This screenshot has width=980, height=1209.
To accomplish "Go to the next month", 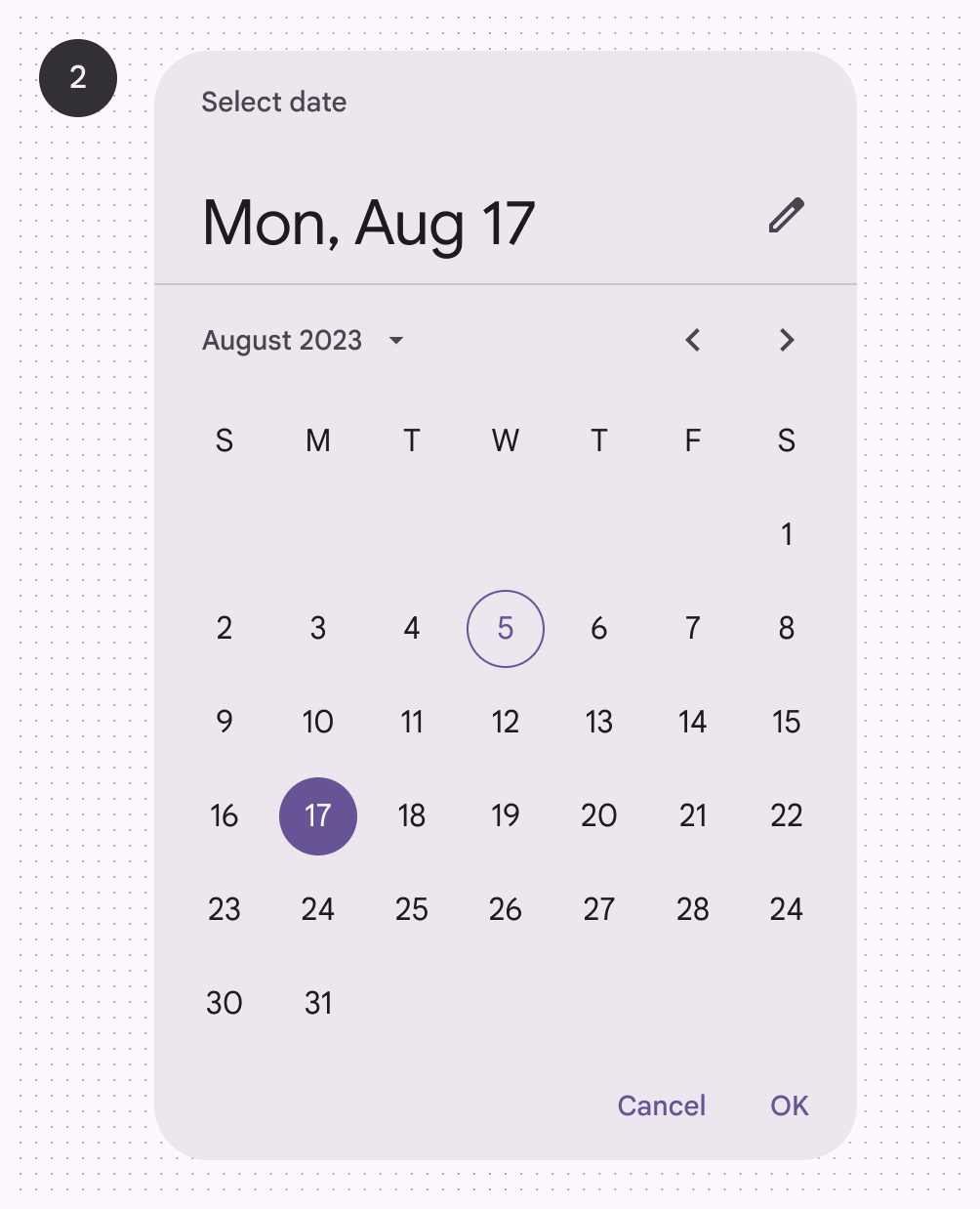I will tap(787, 340).
